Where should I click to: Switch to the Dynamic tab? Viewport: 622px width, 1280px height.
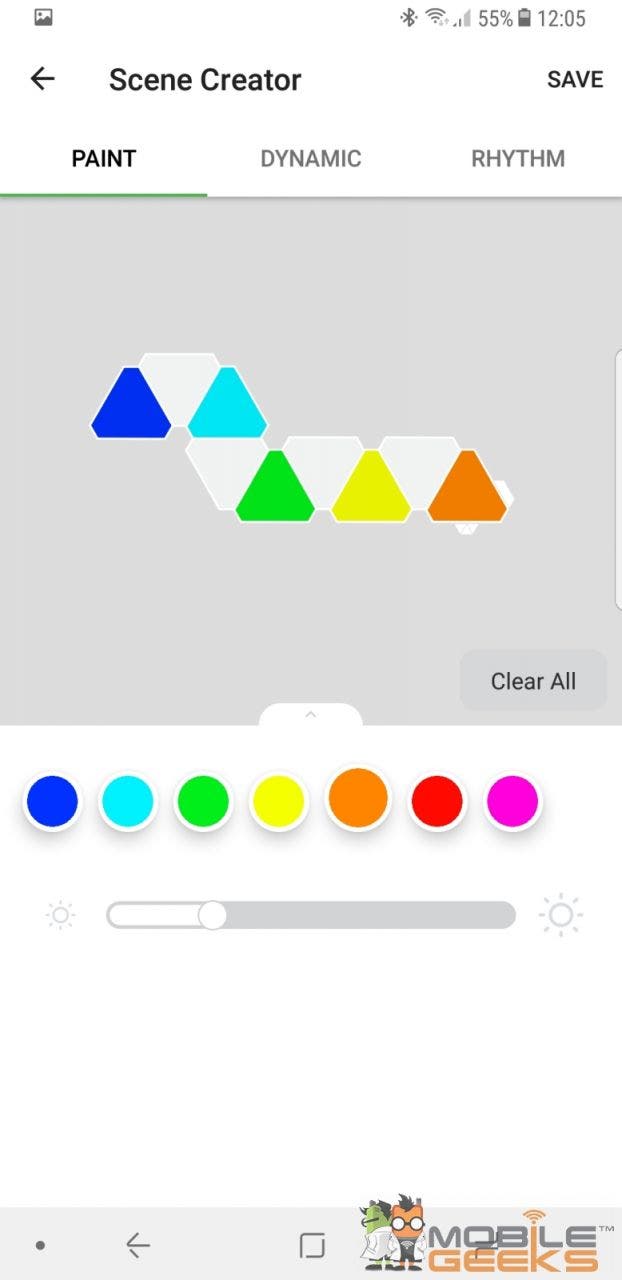310,158
